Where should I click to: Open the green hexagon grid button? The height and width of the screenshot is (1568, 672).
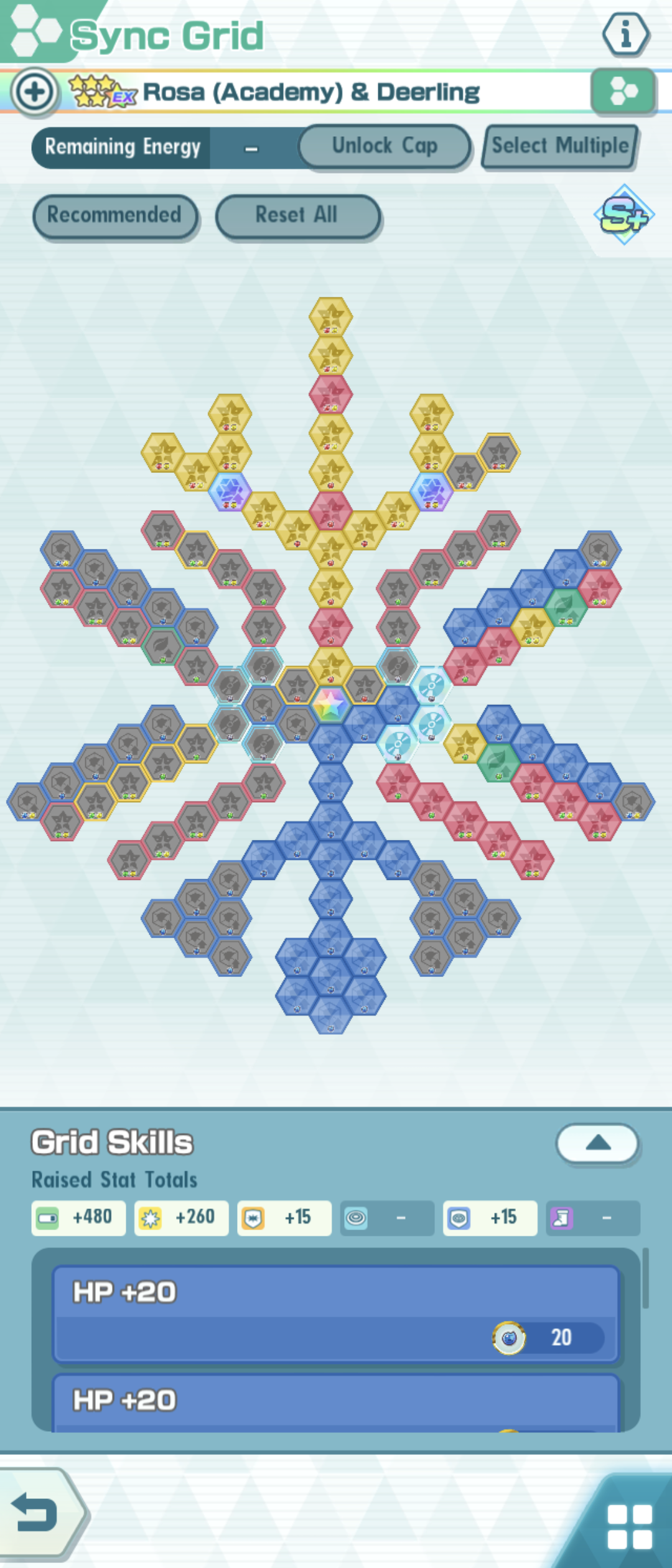pyautogui.click(x=623, y=92)
